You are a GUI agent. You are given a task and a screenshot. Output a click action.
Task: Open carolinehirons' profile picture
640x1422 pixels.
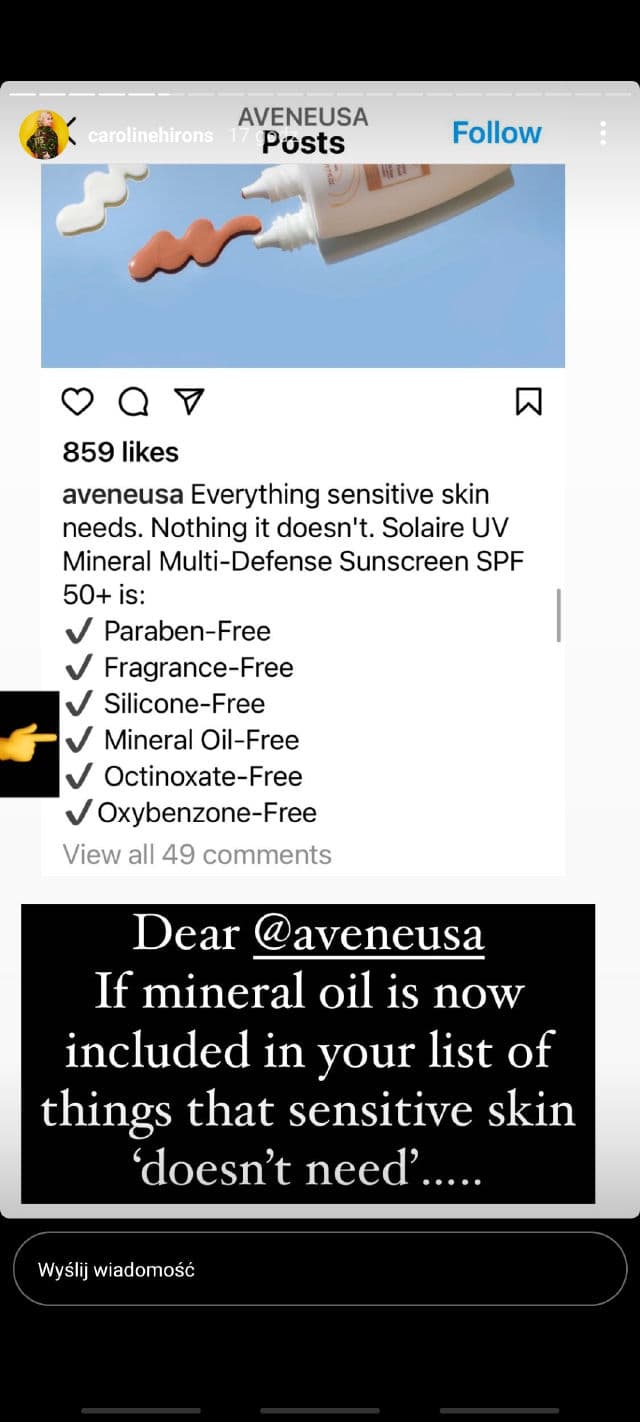click(43, 135)
